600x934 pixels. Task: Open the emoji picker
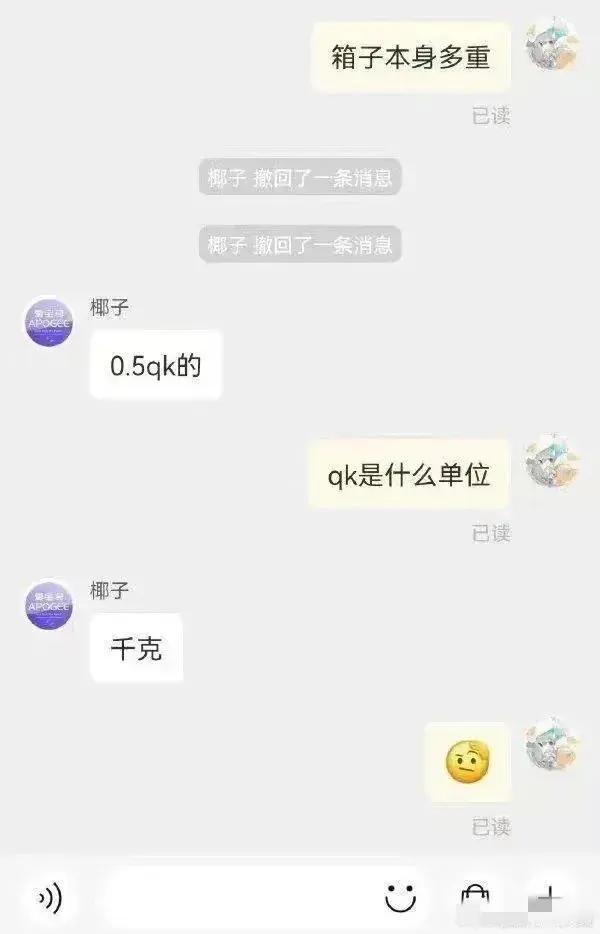(401, 898)
